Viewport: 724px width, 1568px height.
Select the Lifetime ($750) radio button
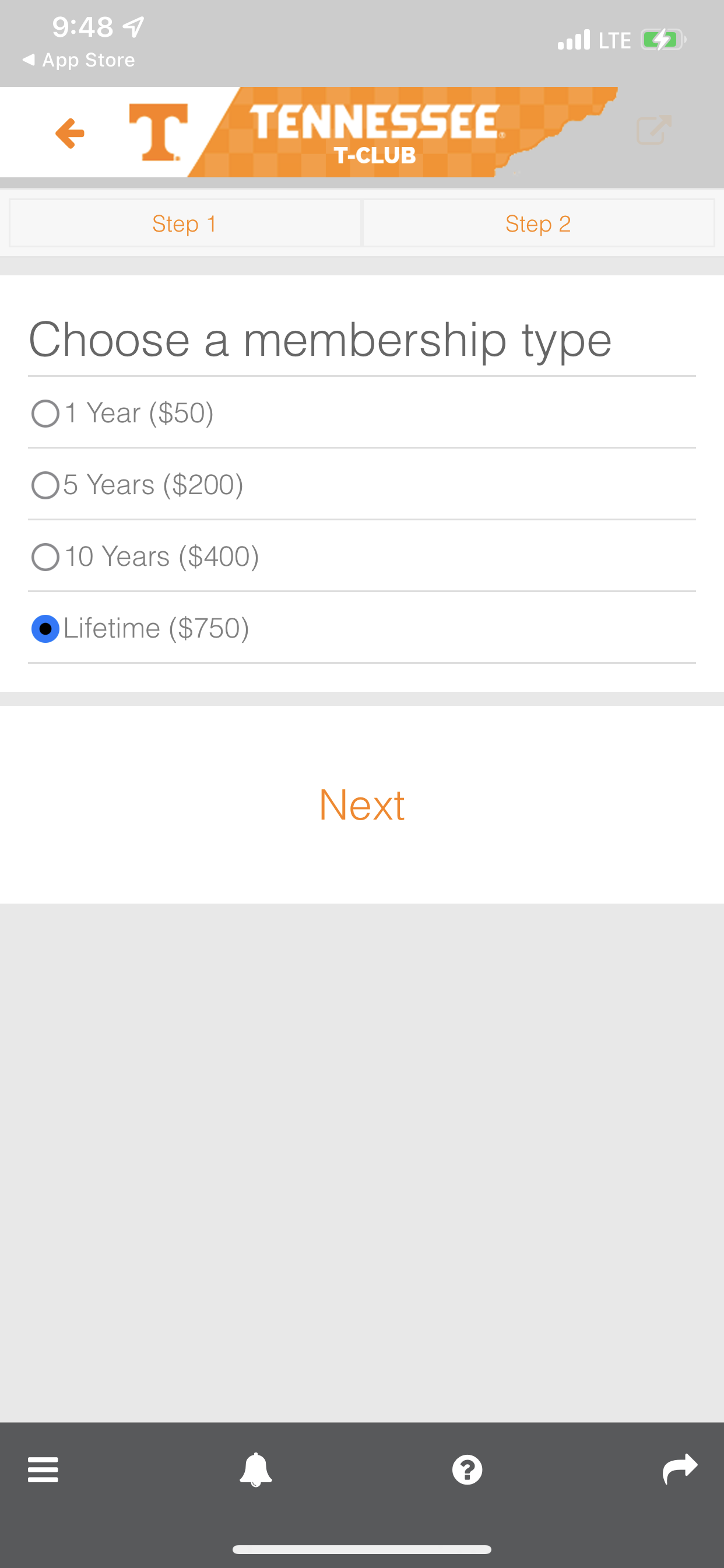45,629
